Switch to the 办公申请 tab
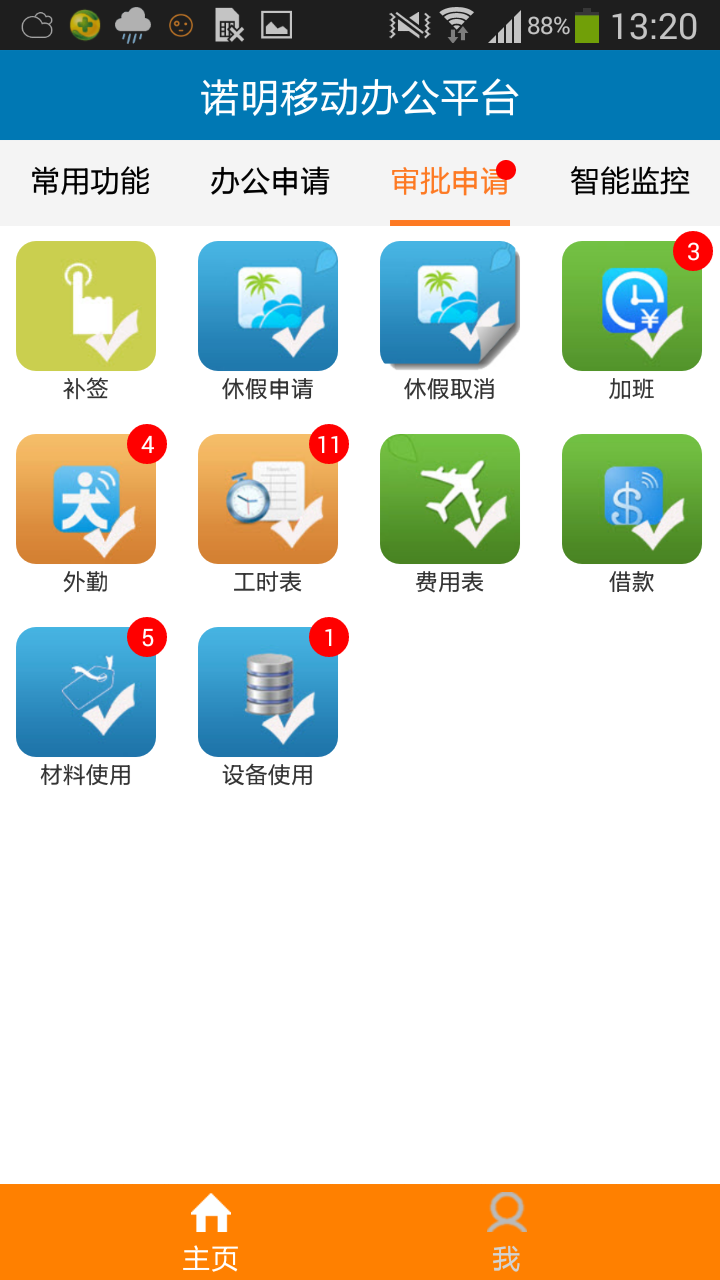Image resolution: width=720 pixels, height=1280 pixels. (x=270, y=182)
